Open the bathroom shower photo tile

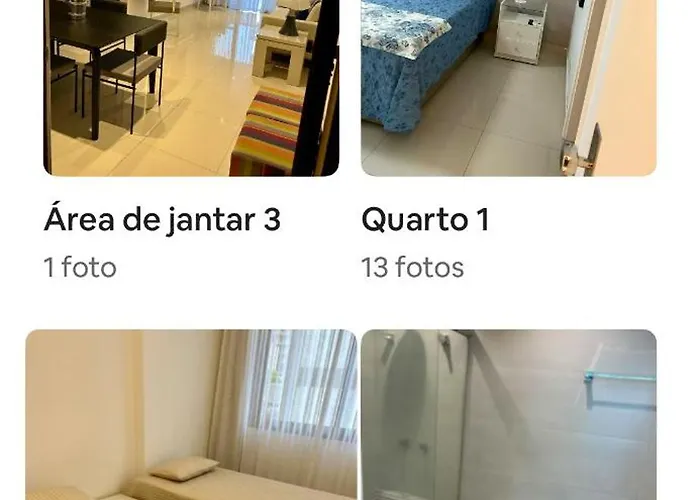click(x=508, y=415)
